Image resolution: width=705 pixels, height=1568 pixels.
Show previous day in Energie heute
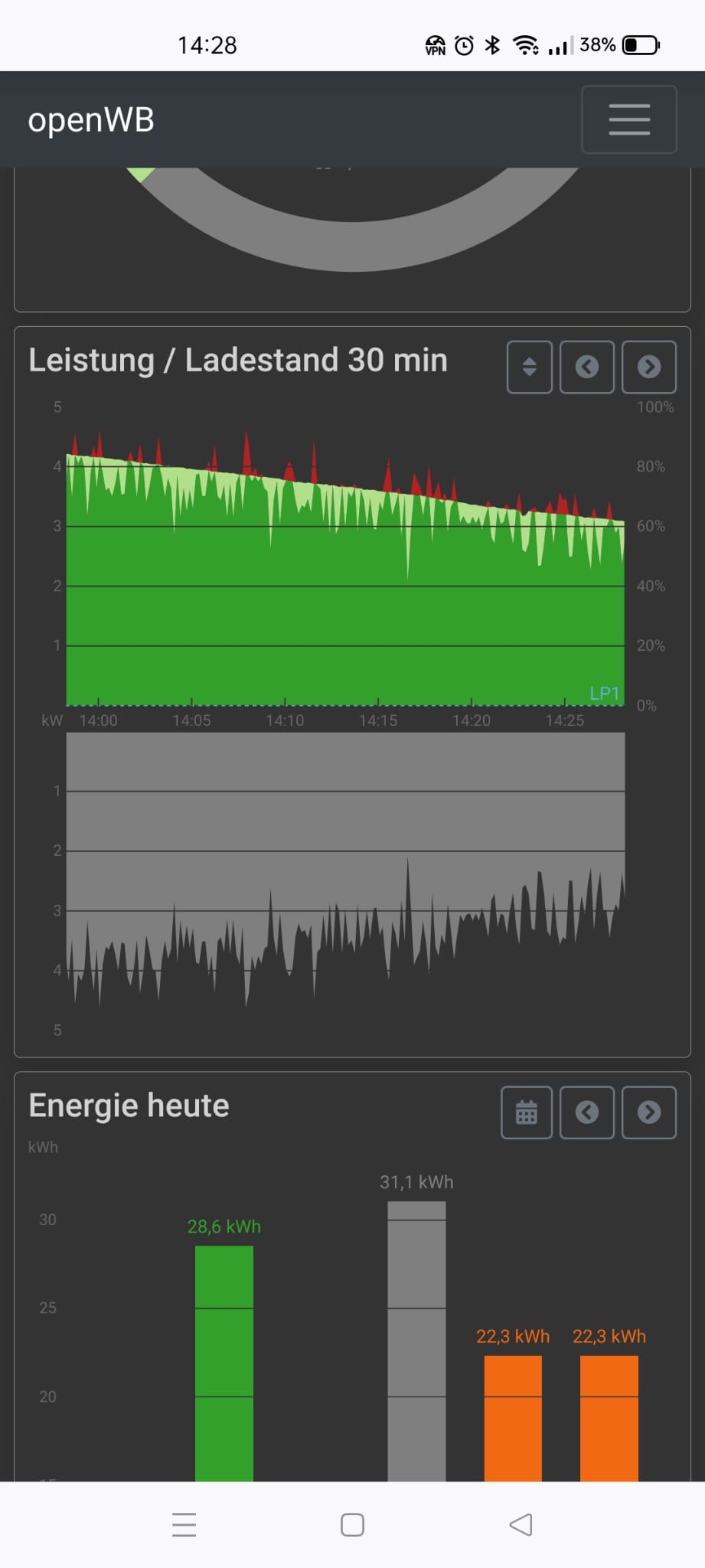(x=586, y=1112)
